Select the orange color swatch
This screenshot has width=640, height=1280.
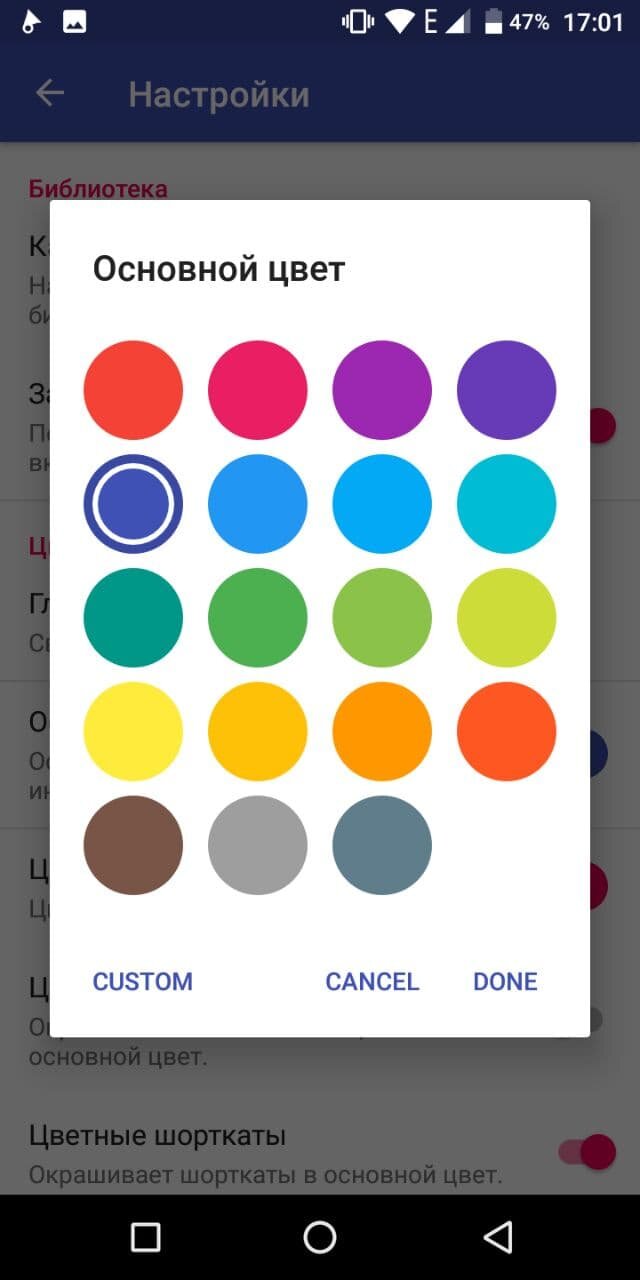point(382,732)
